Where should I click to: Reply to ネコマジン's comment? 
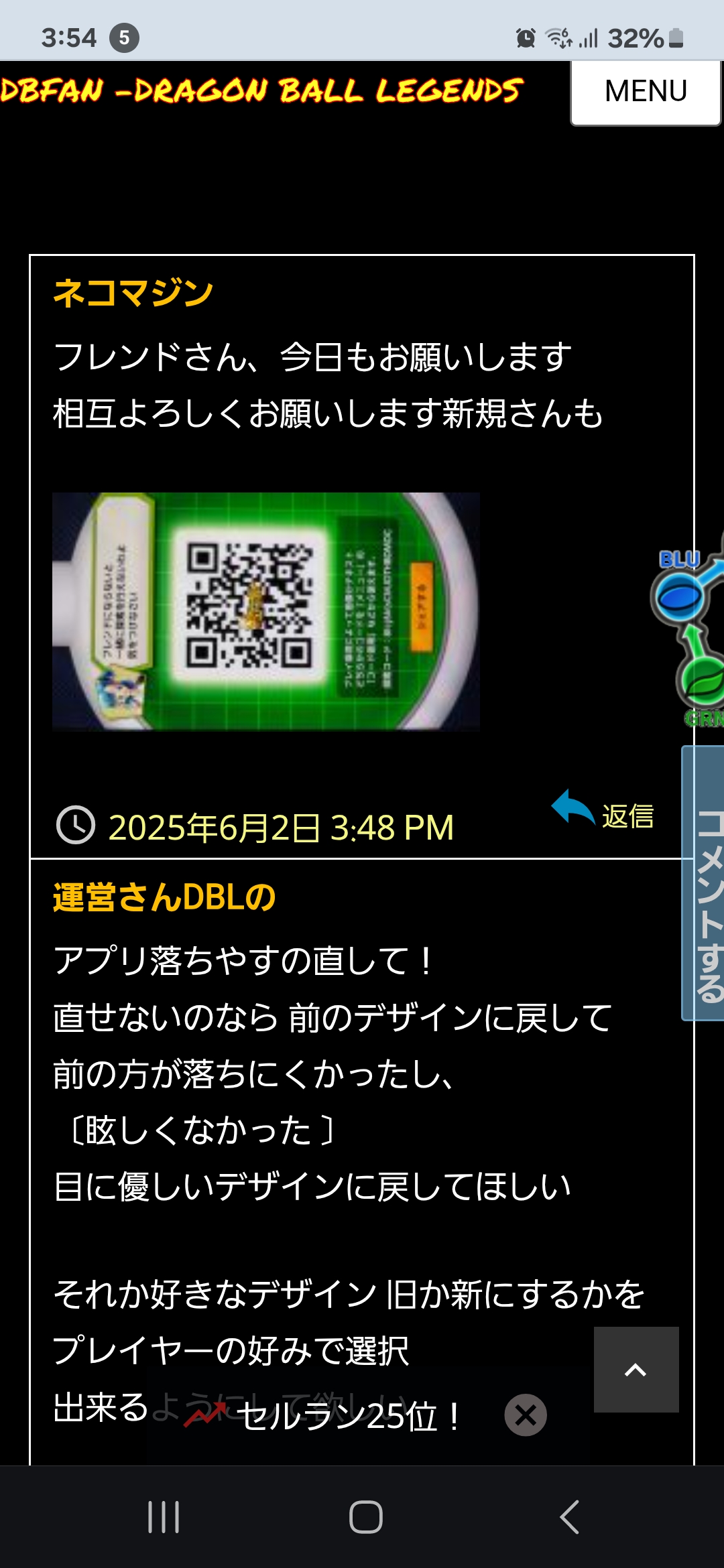click(603, 812)
